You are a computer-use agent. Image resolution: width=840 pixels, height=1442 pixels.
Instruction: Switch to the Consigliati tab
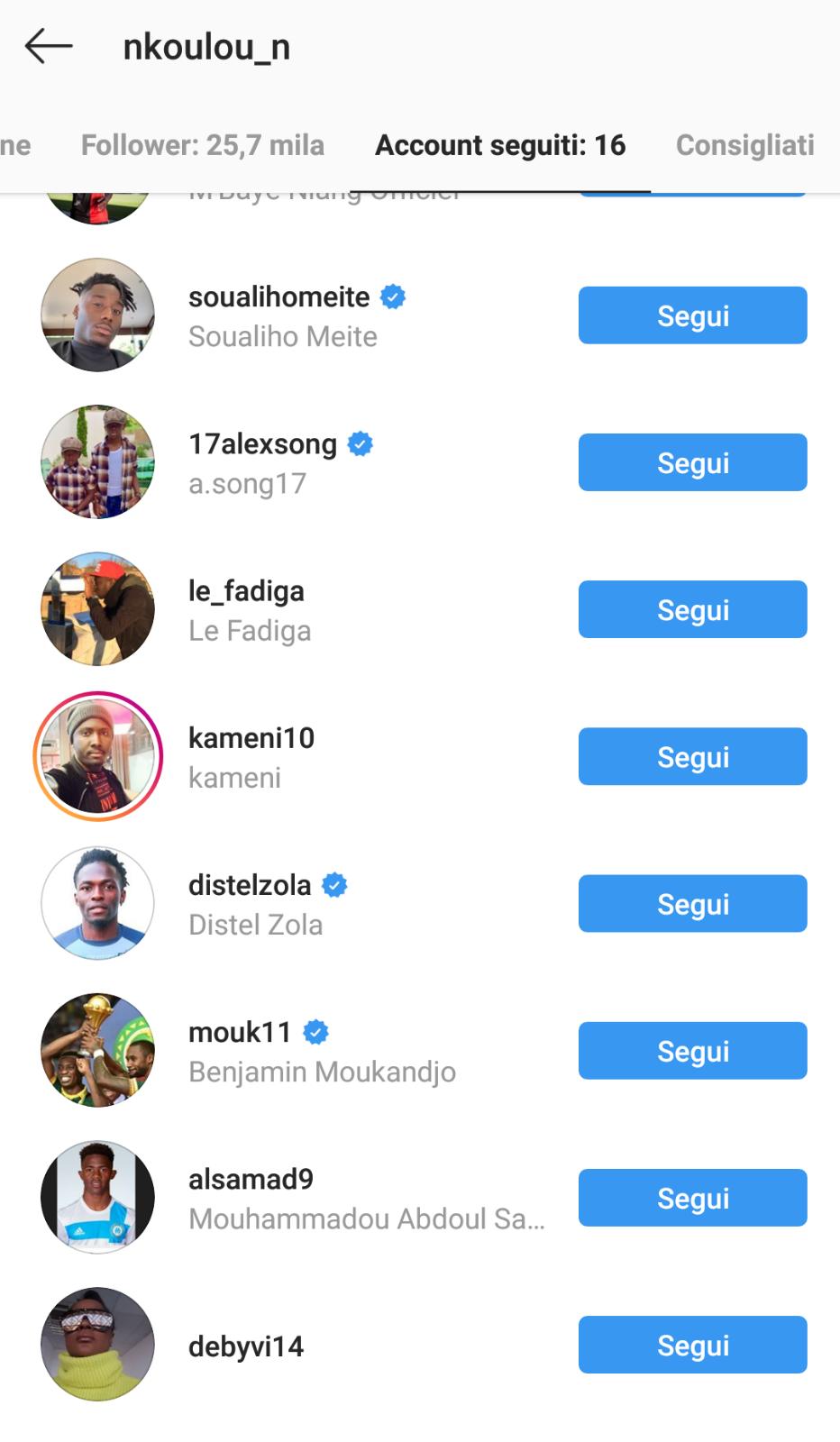(x=744, y=145)
